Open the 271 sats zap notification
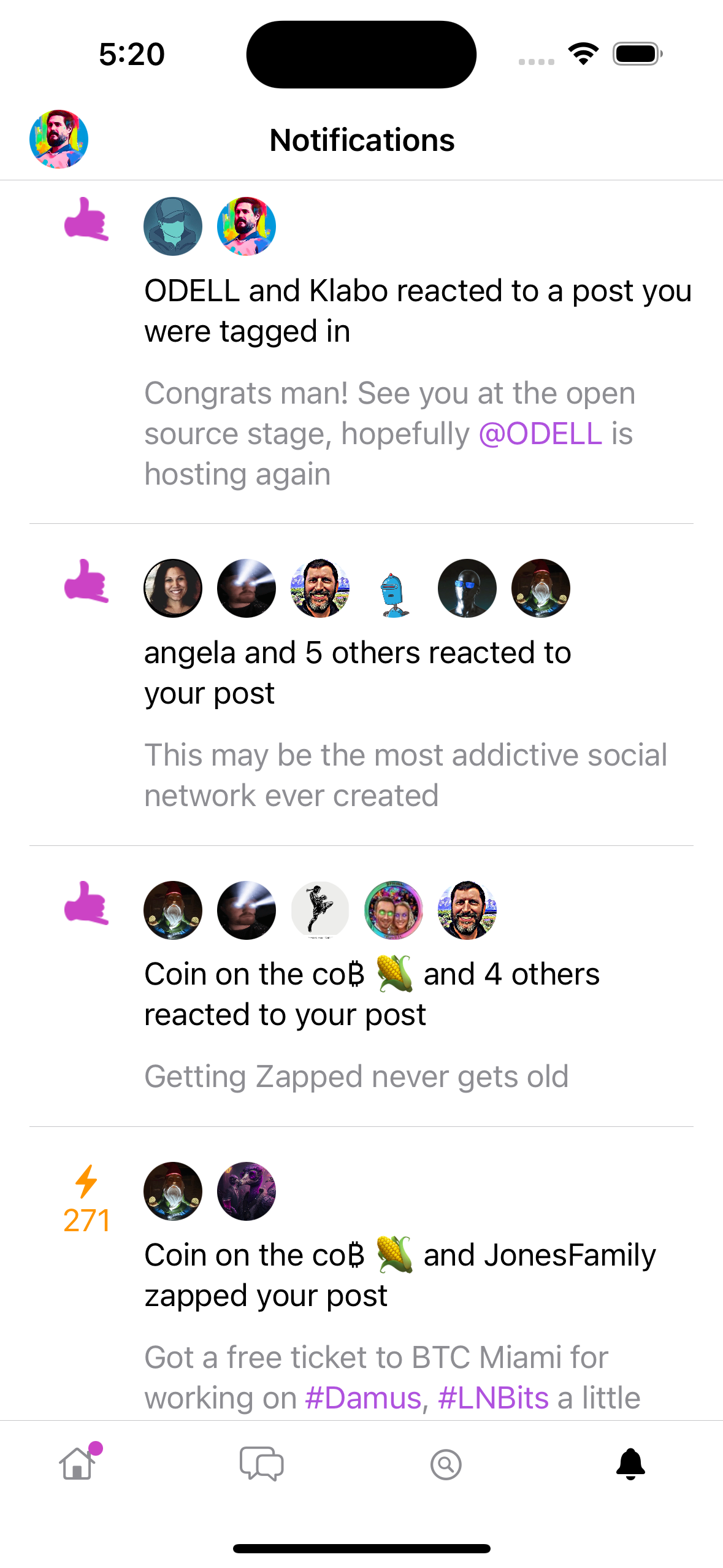Viewport: 723px width, 1568px height. coord(361,1274)
